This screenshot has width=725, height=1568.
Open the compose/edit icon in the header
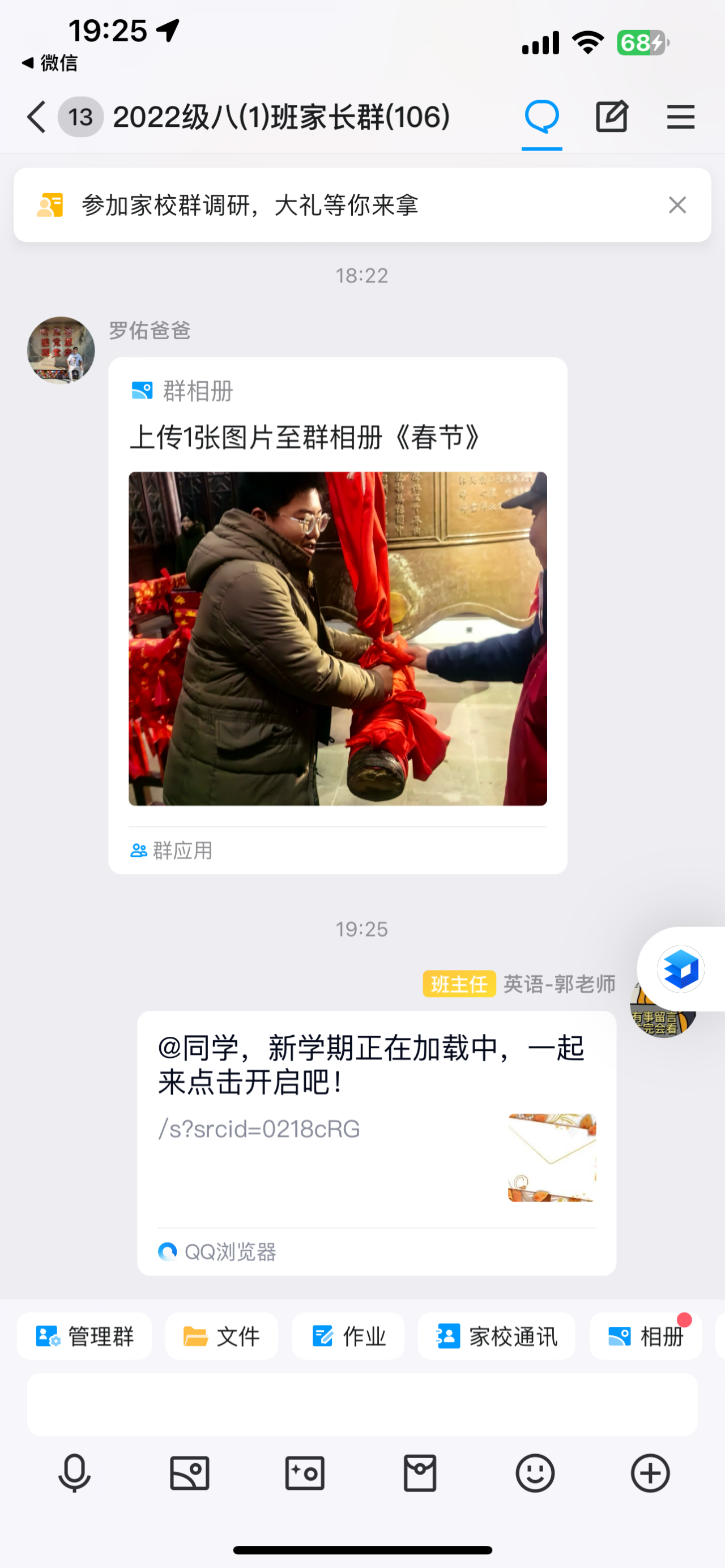pos(611,116)
